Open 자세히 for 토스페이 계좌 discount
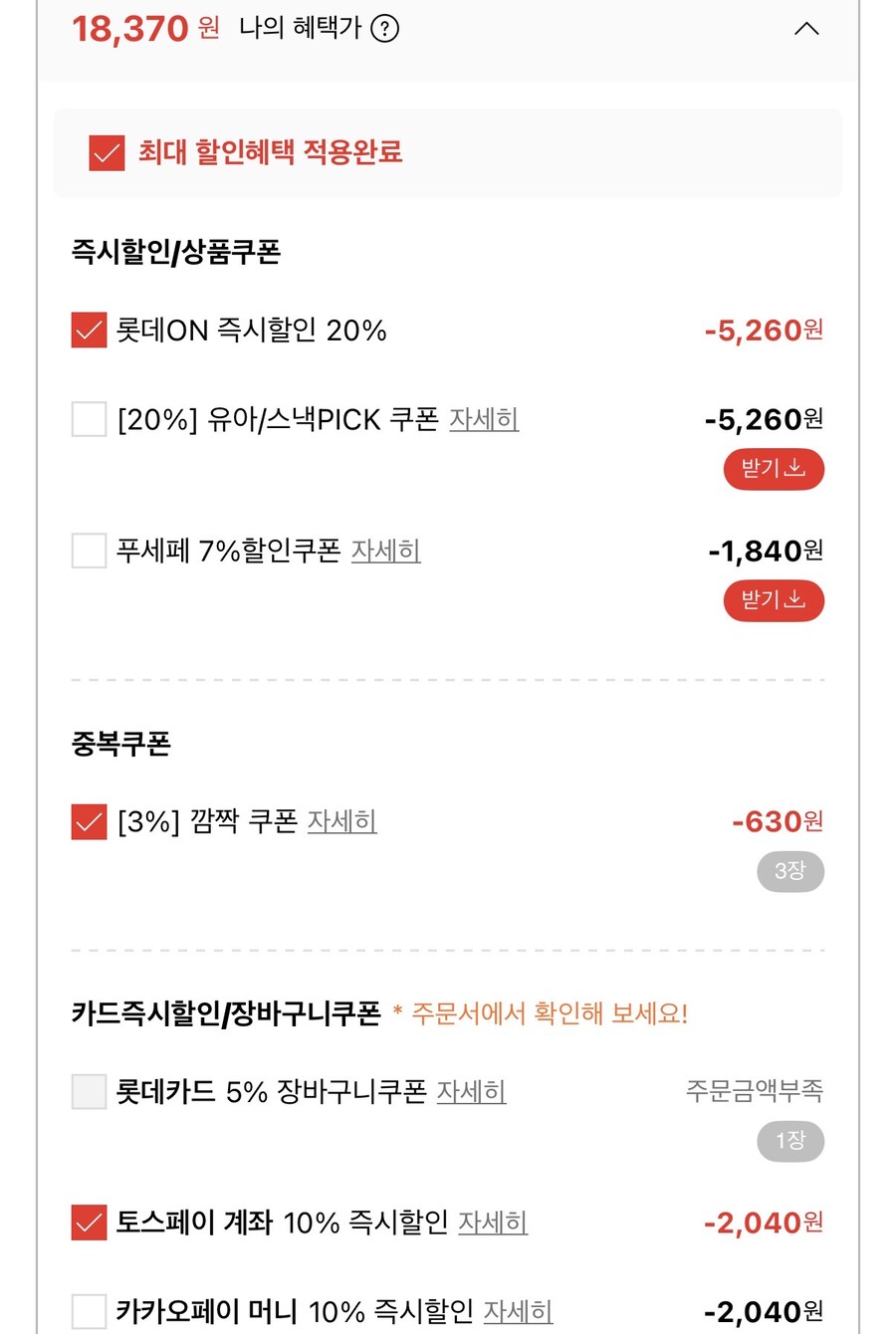Screen dimensions: 896x1334 coord(492,1223)
